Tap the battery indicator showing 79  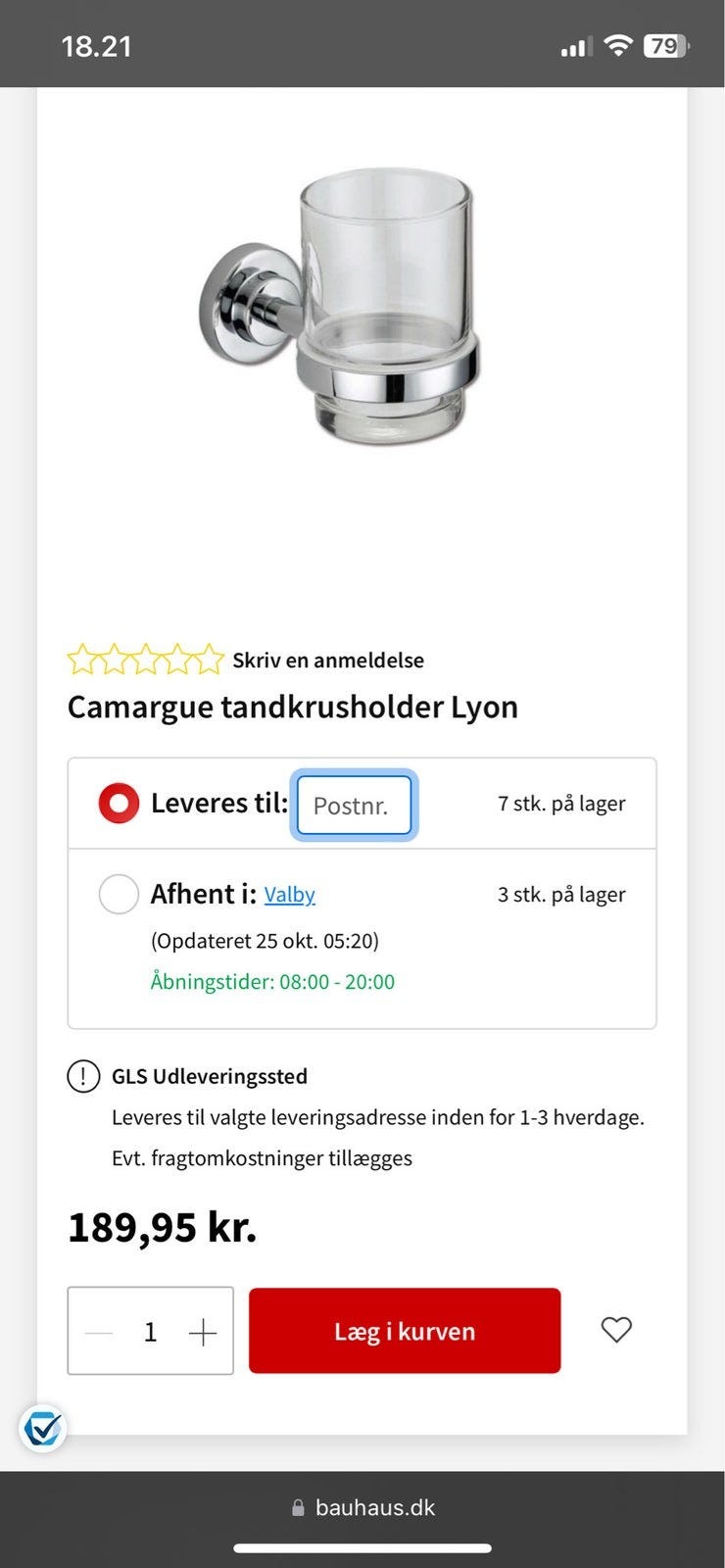point(664,45)
